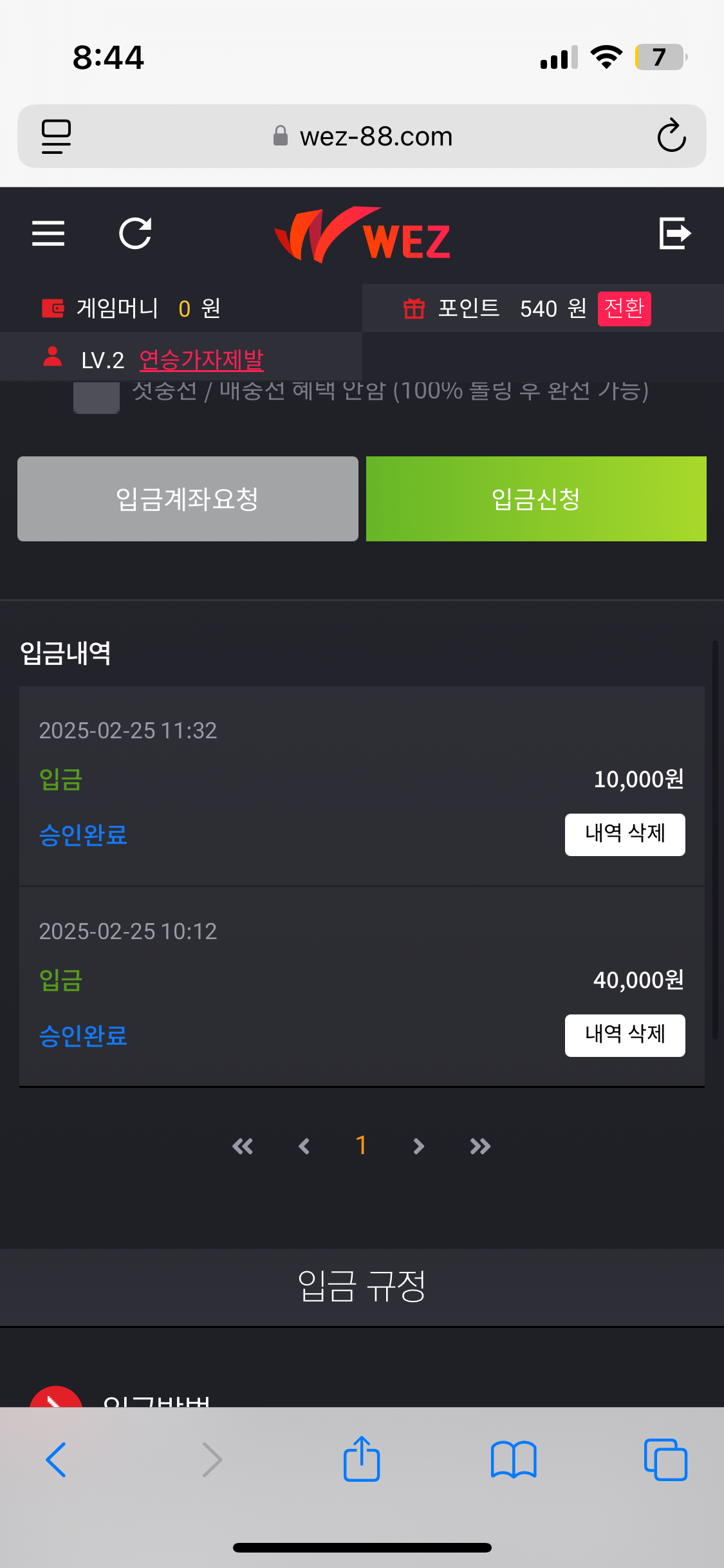Viewport: 724px width, 1568px height.
Task: Tap 입금계좌요청 button
Action: pyautogui.click(x=188, y=499)
